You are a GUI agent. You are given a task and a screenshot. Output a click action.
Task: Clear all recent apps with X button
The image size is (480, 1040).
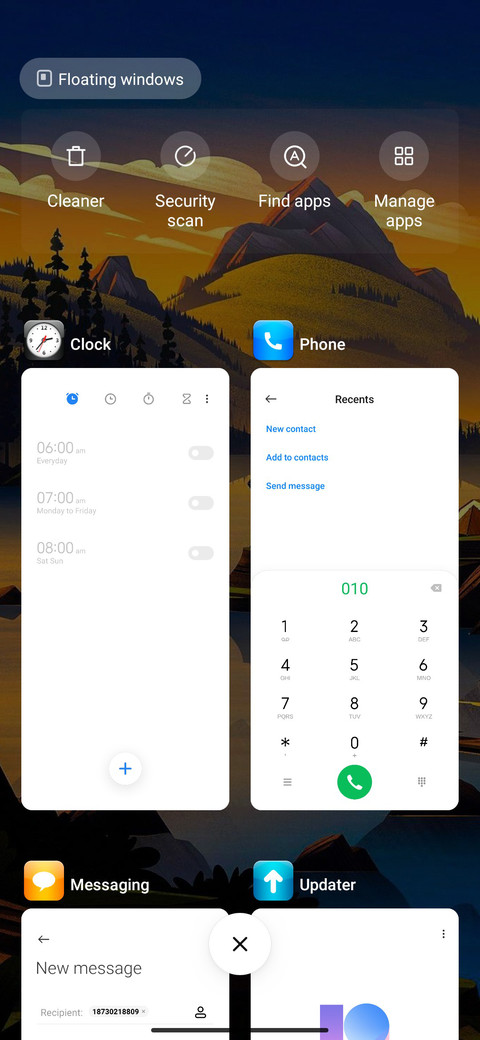coord(240,944)
